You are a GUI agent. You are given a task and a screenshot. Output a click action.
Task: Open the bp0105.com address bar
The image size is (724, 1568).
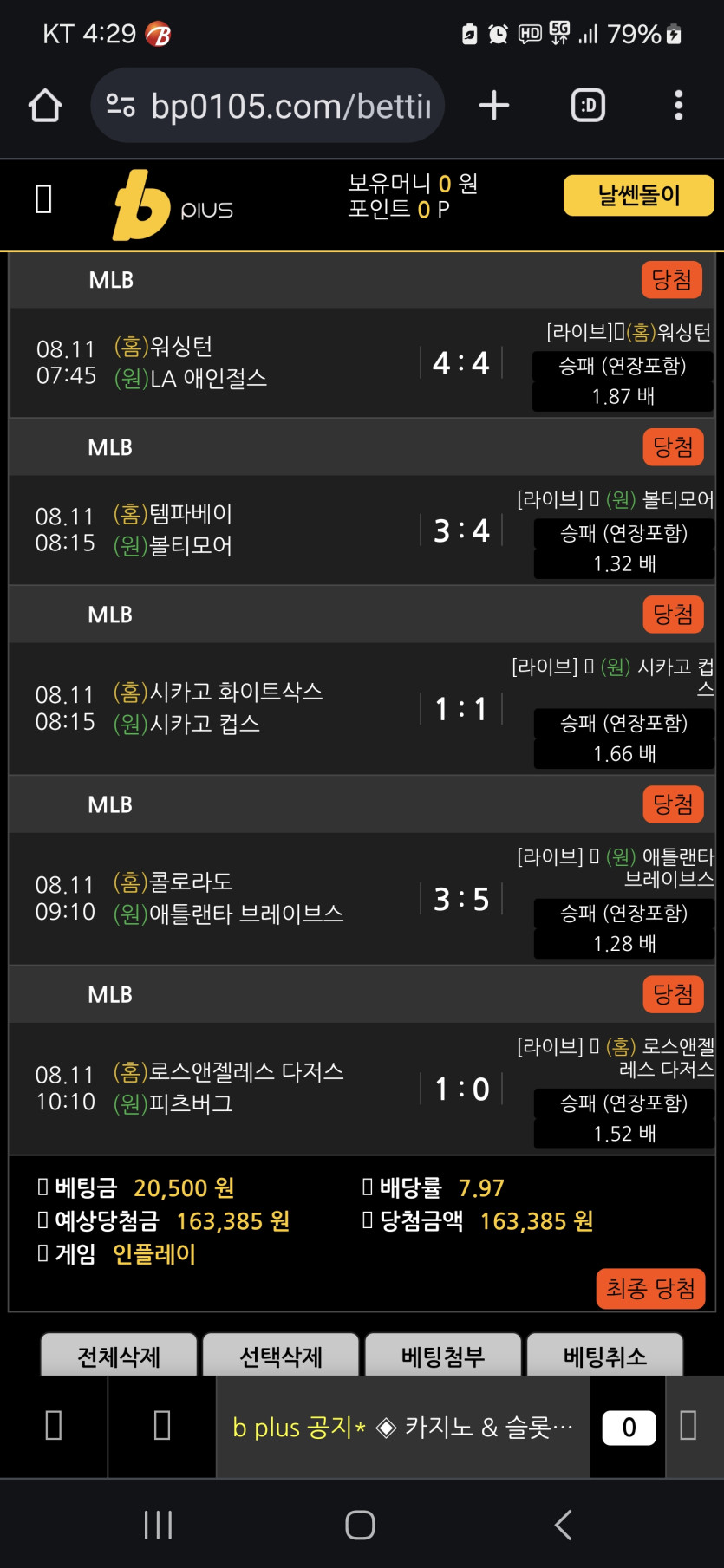pos(269,106)
